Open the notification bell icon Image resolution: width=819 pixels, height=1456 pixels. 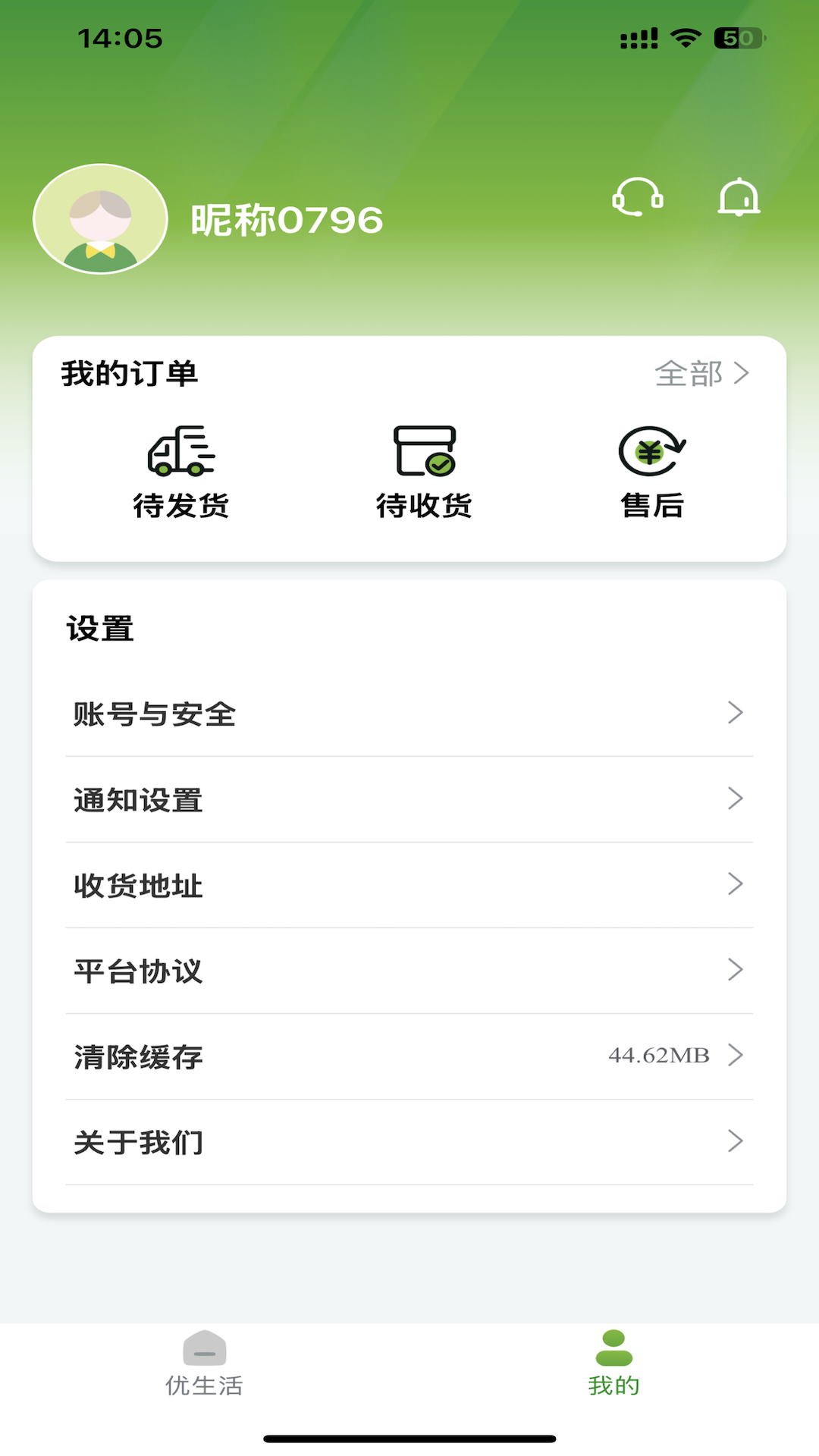pos(739,199)
